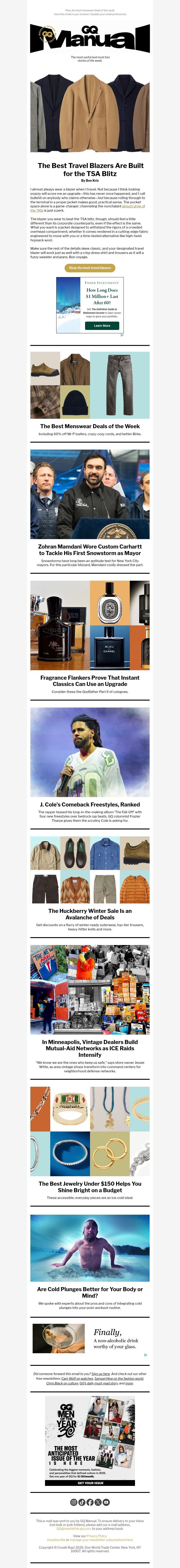The width and height of the screenshot is (180, 1568).
Task: Tap 'Learn More' in the Fisher Investments ad
Action: [x=102, y=326]
